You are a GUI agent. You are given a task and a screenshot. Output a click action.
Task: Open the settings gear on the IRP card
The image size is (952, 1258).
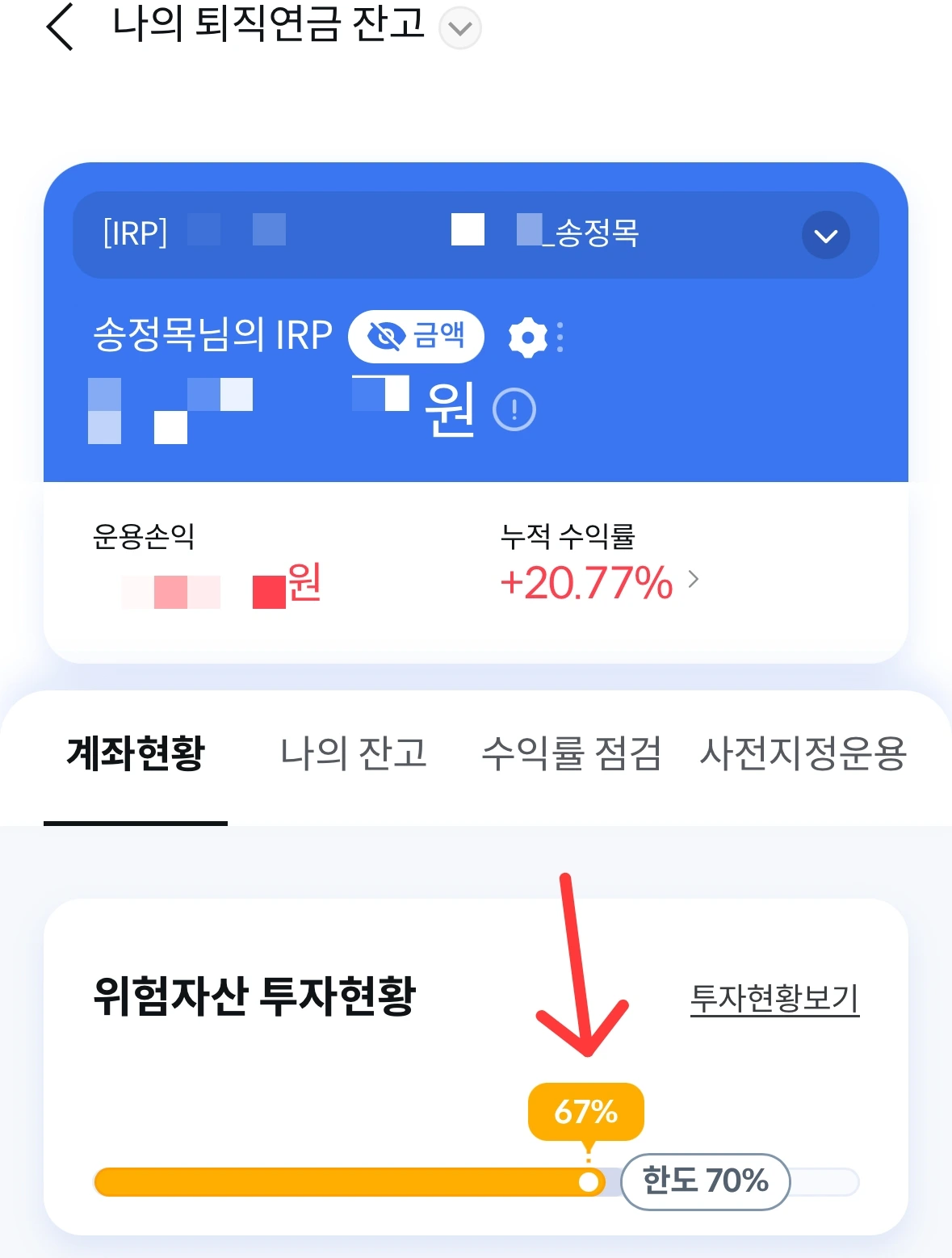[529, 337]
